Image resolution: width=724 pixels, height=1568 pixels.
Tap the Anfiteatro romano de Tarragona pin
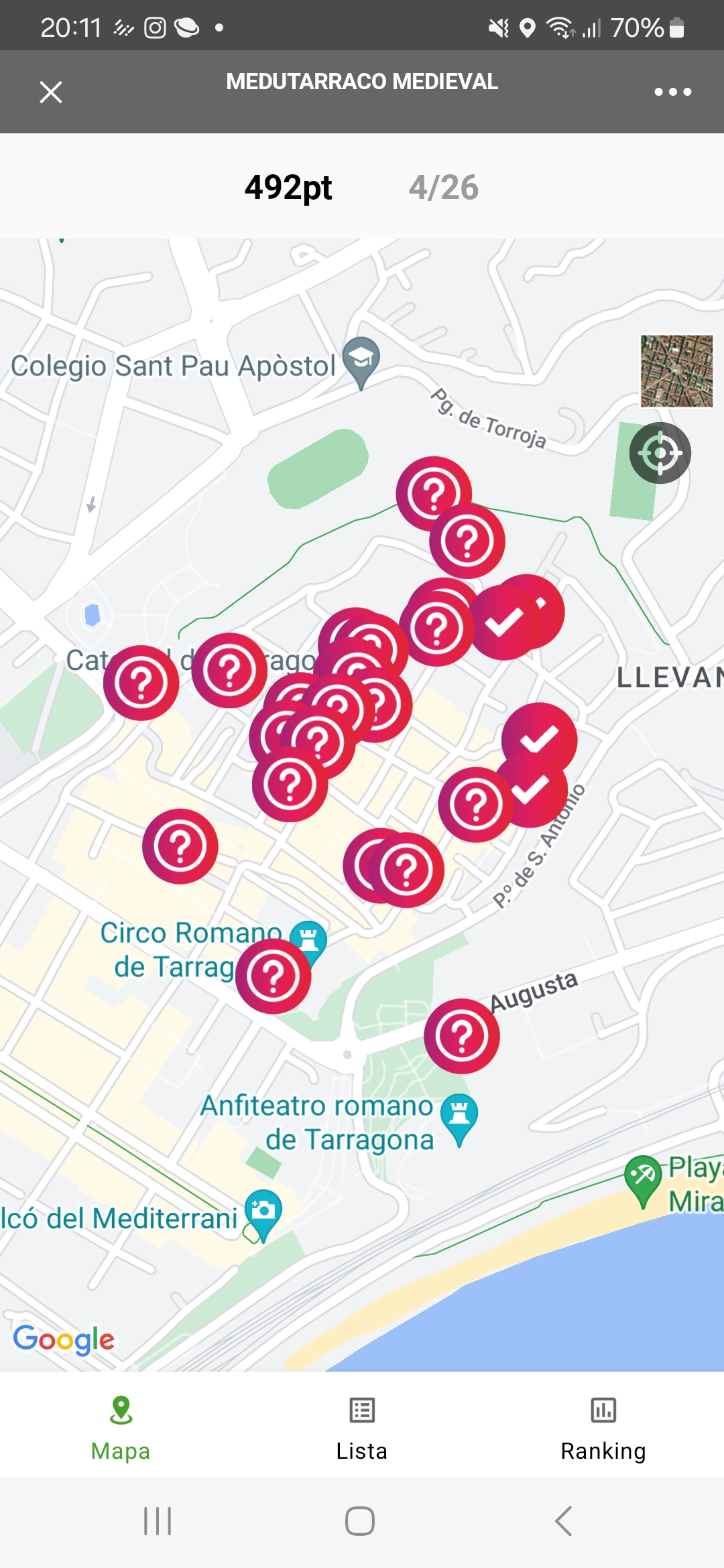pyautogui.click(x=459, y=1117)
